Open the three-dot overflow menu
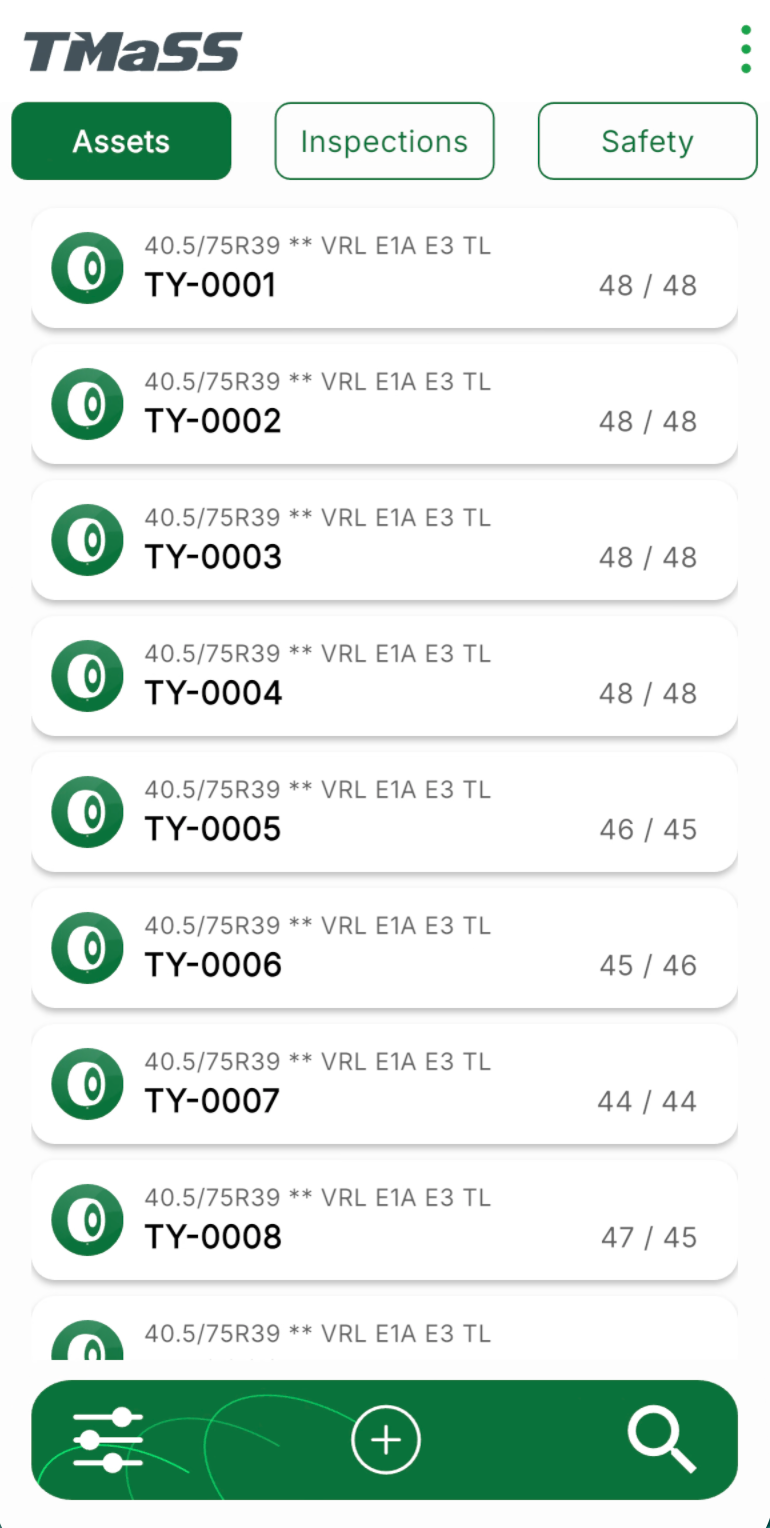770x1528 pixels. (745, 49)
